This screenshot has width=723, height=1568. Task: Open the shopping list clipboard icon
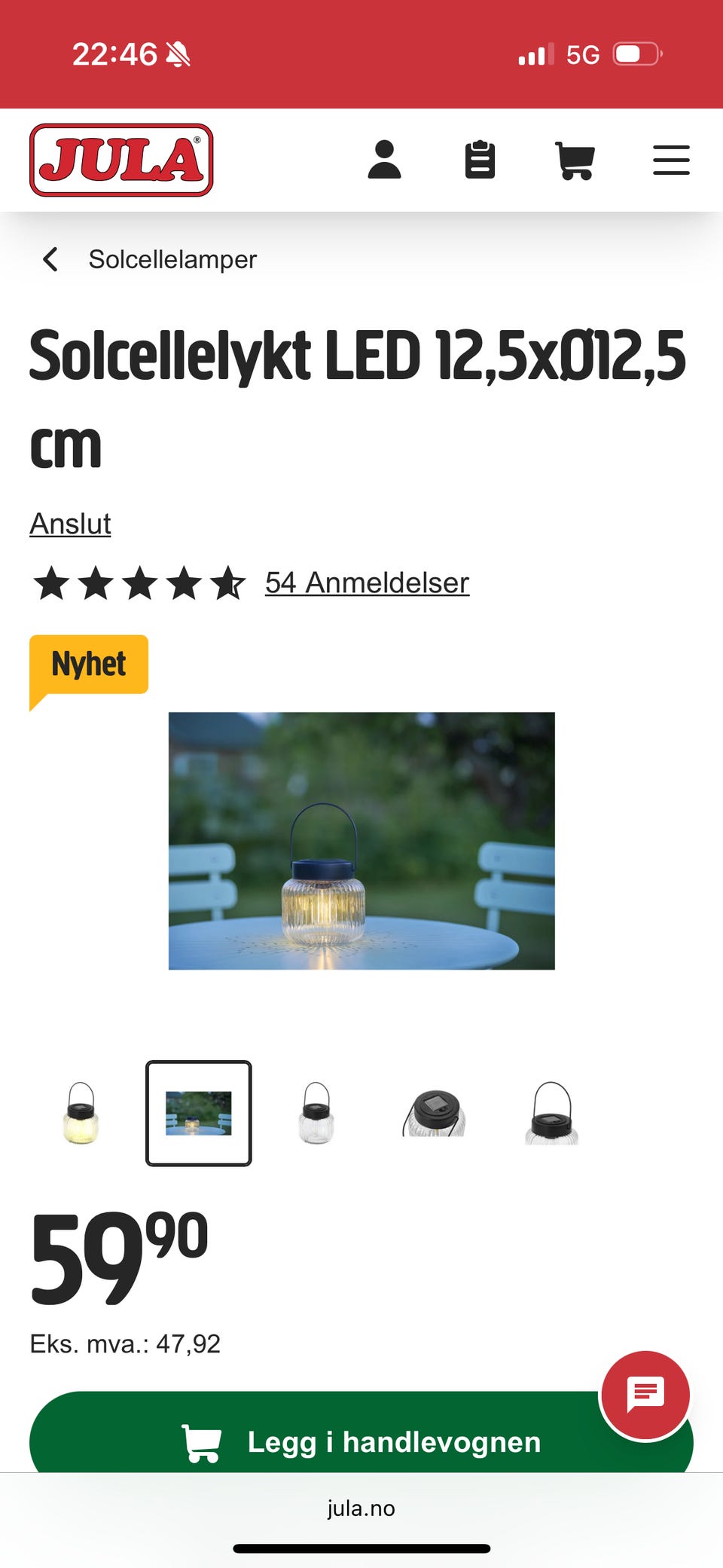pyautogui.click(x=480, y=160)
